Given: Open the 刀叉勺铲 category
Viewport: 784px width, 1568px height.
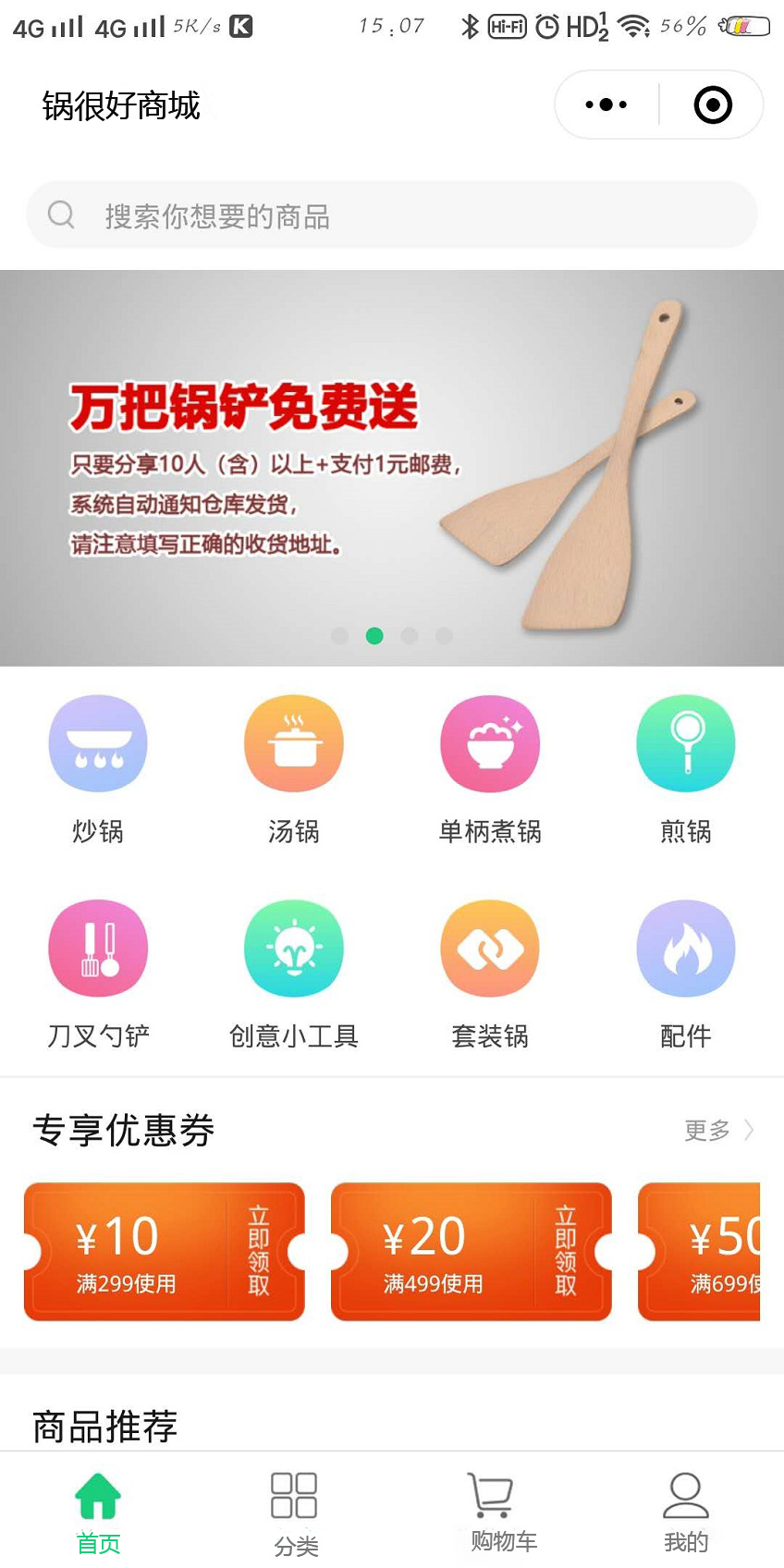Looking at the screenshot, I should (98, 971).
